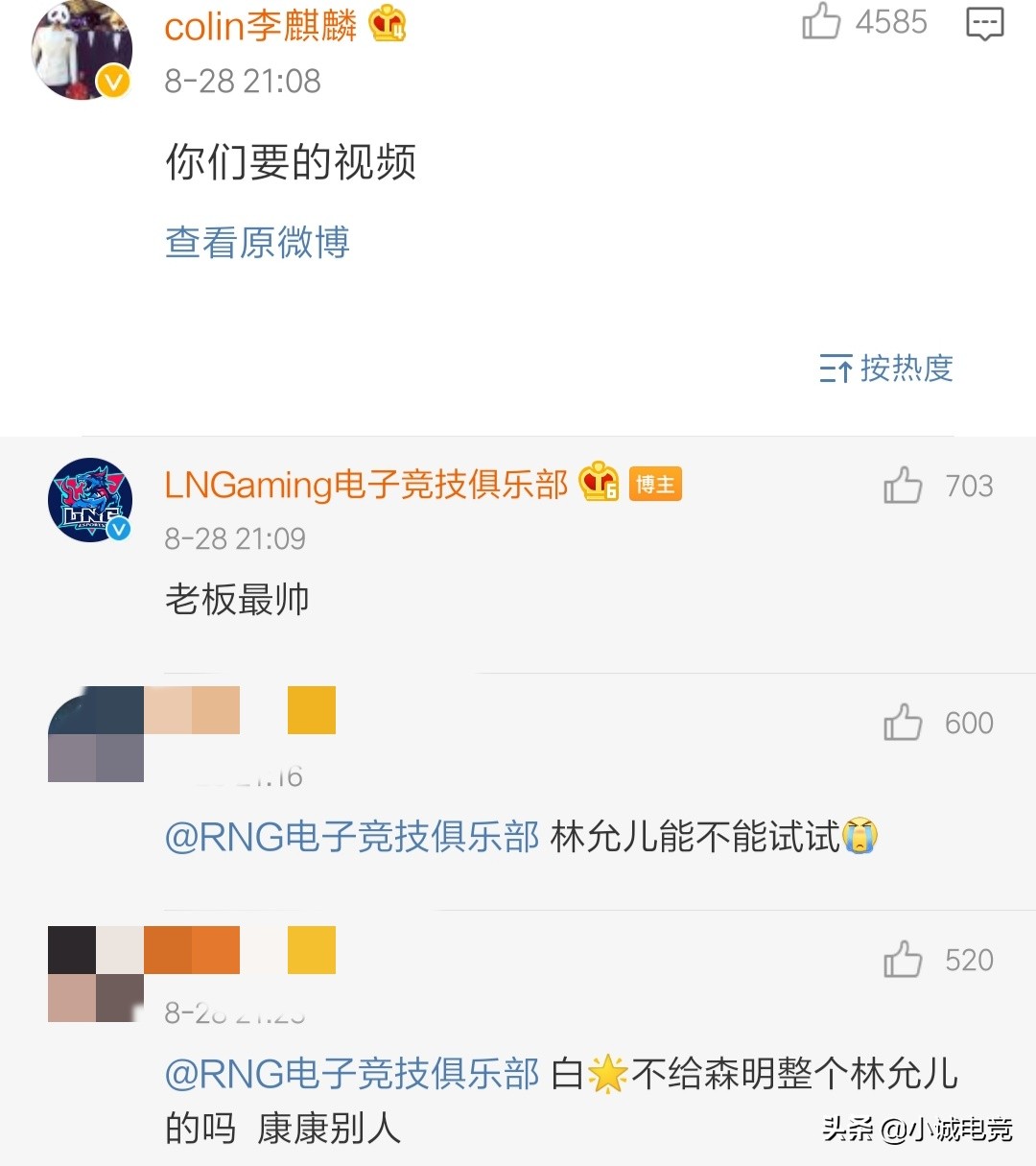This screenshot has height=1166, width=1036.
Task: Like the 老板最帅 comment
Action: 903,486
